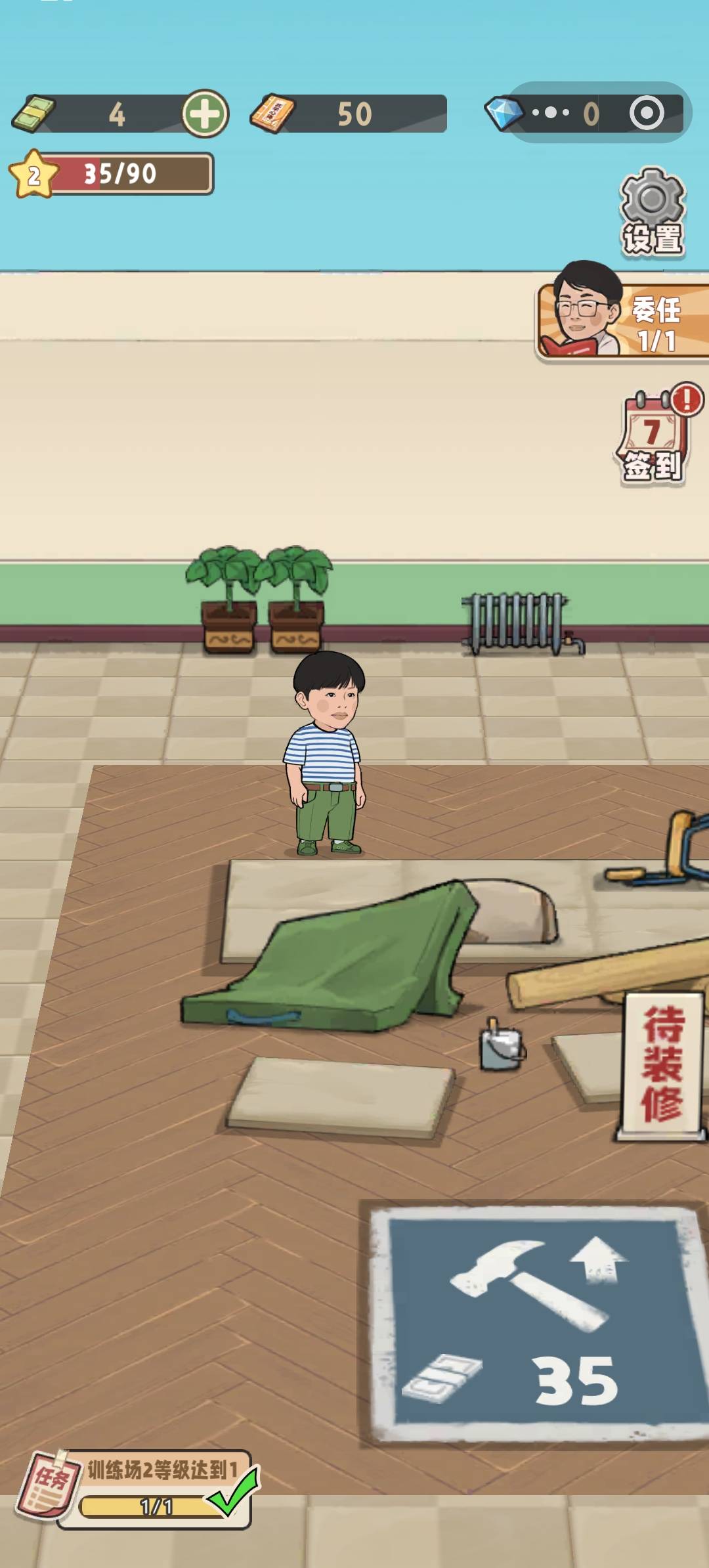
Task: Open the mini-program three-dot menu
Action: pyautogui.click(x=550, y=113)
